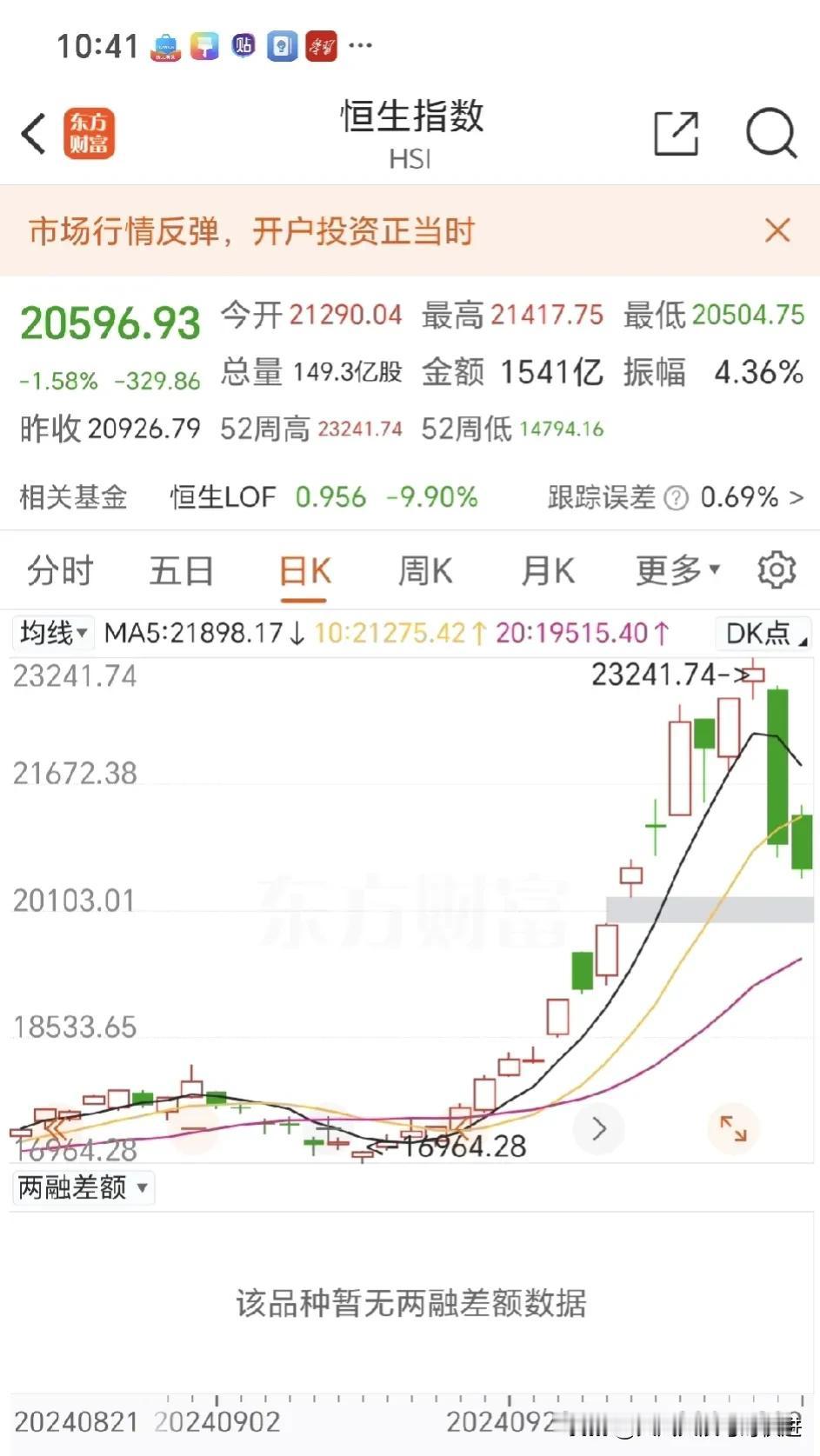This screenshot has height=1456, width=820.
Task: Share the HSI quote page
Action: pos(676,134)
